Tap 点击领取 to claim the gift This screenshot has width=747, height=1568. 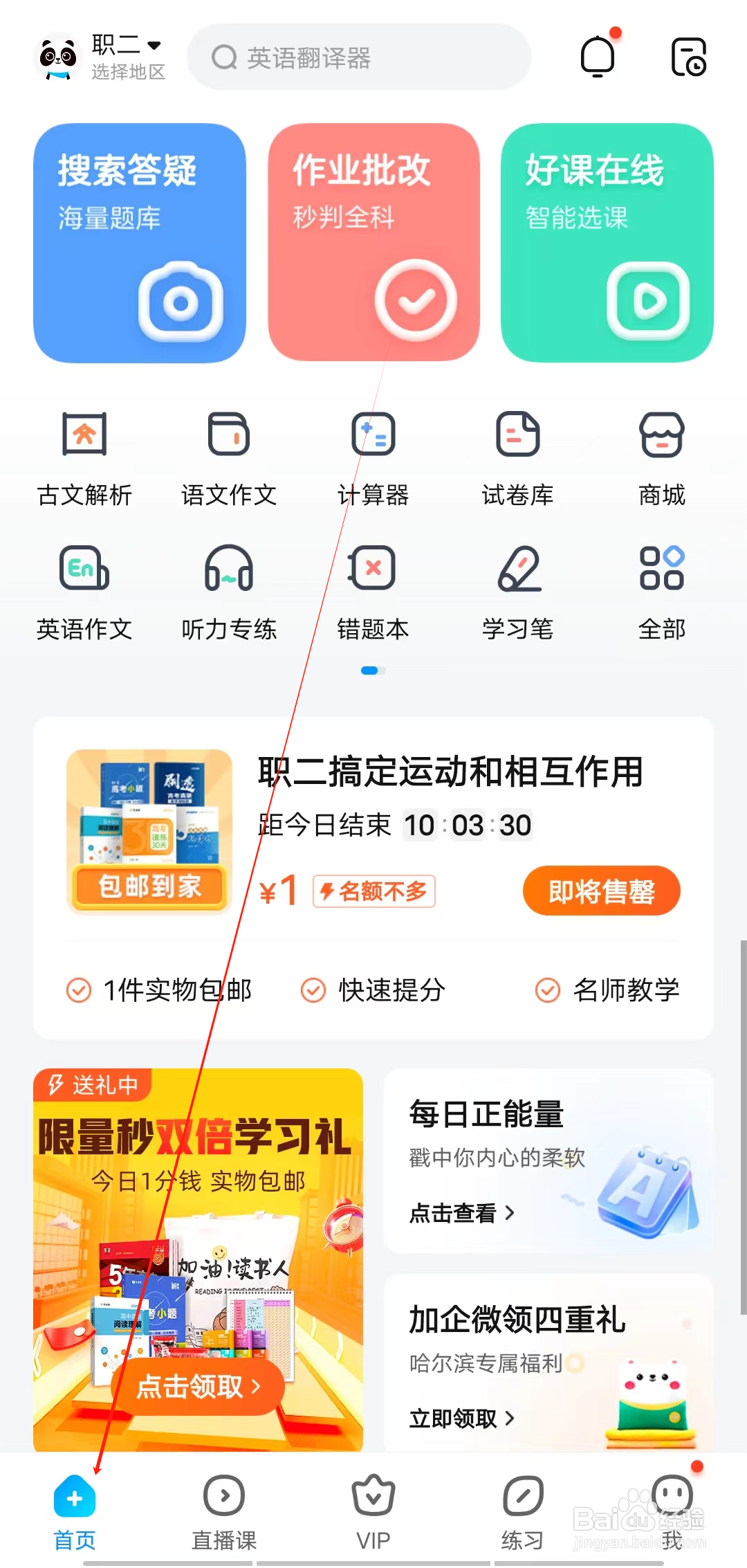(198, 1386)
